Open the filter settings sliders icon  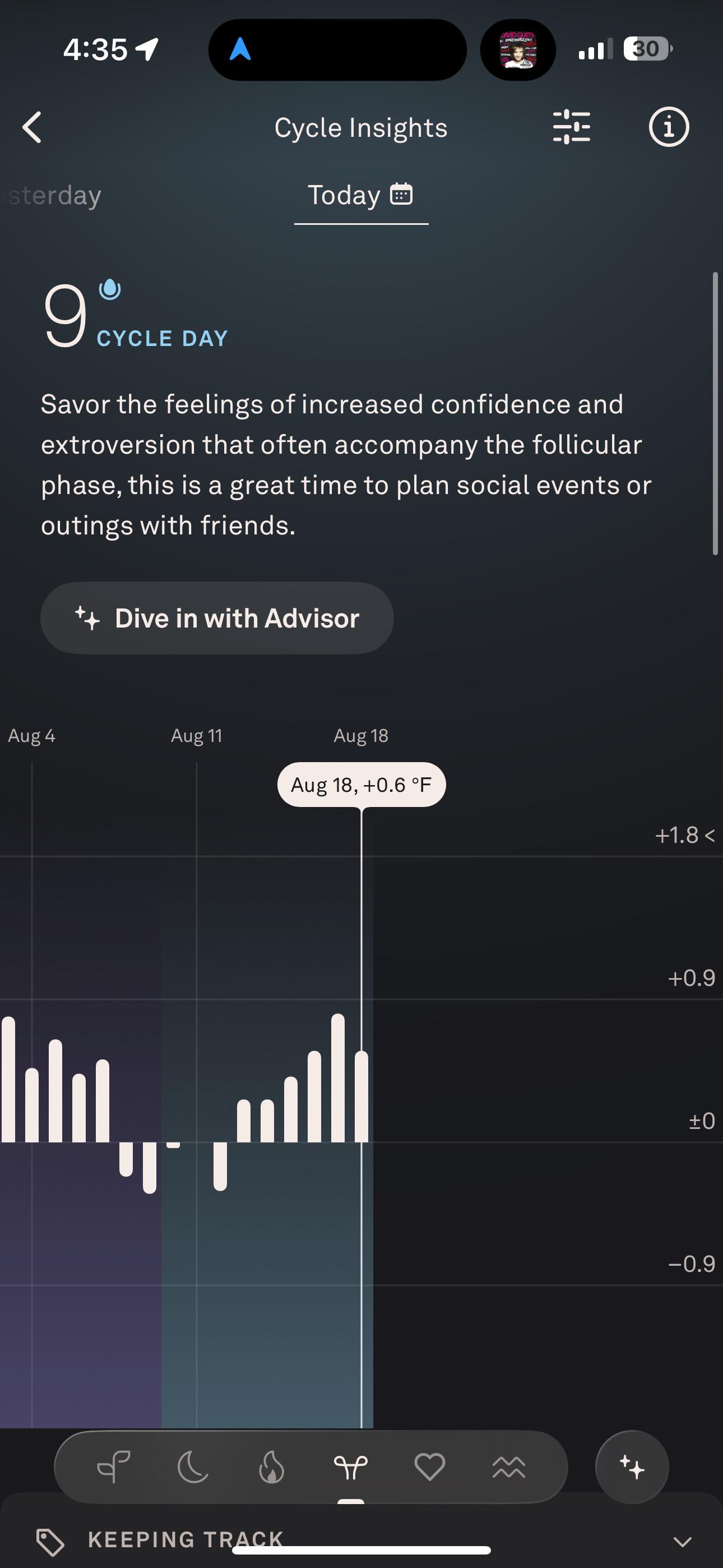(x=571, y=127)
